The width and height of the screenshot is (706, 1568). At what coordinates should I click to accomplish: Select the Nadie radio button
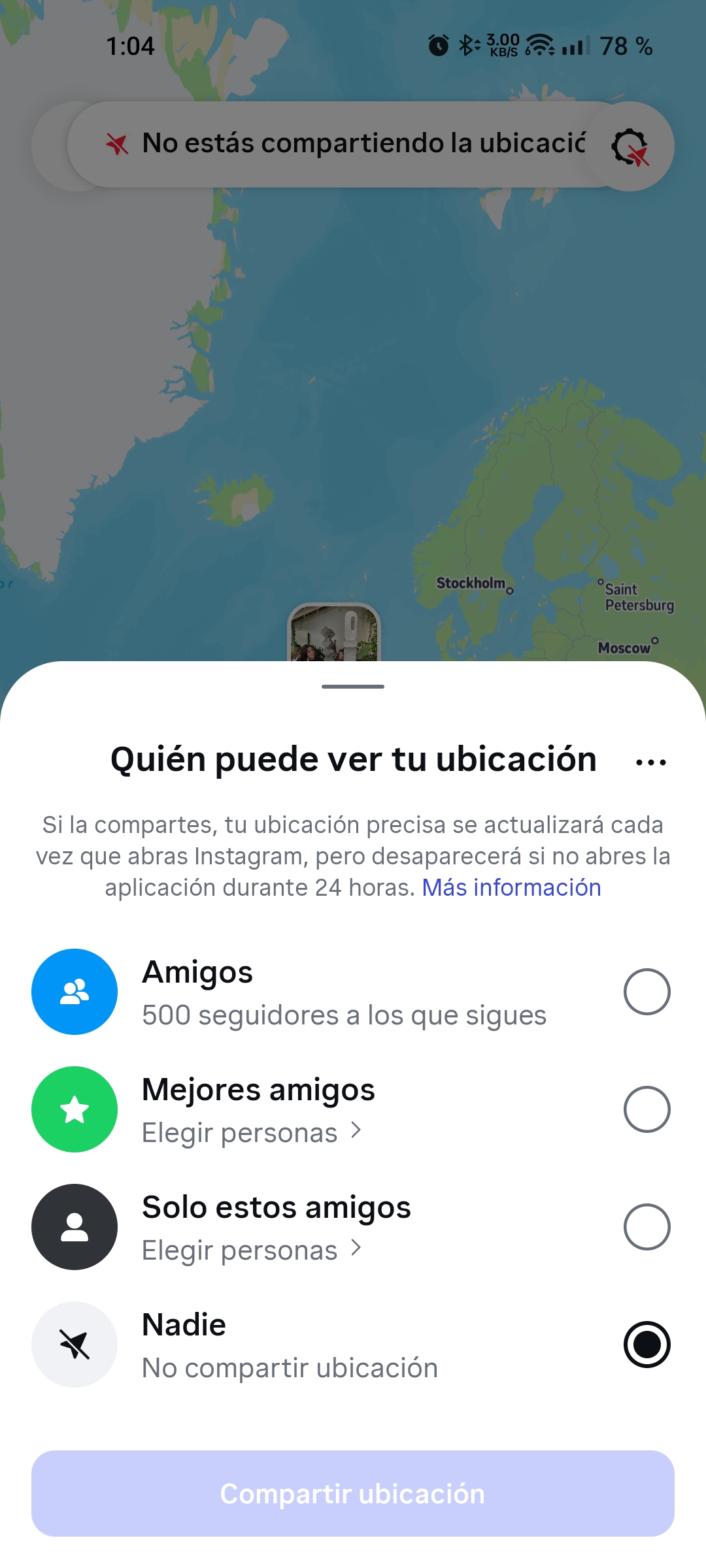(x=647, y=1345)
